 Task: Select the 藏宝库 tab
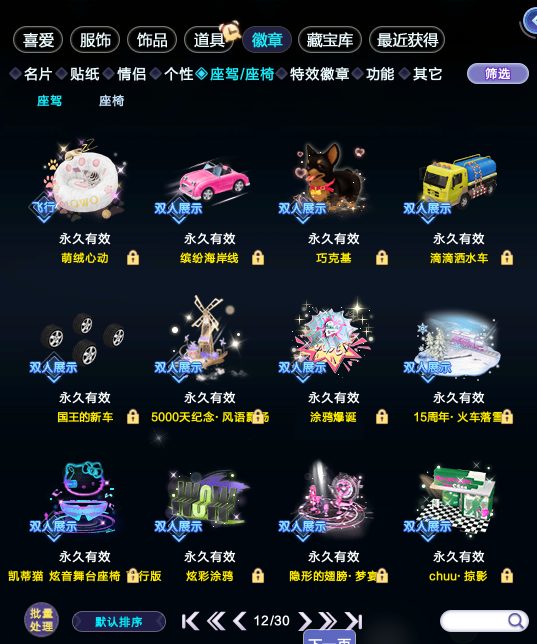coord(330,40)
